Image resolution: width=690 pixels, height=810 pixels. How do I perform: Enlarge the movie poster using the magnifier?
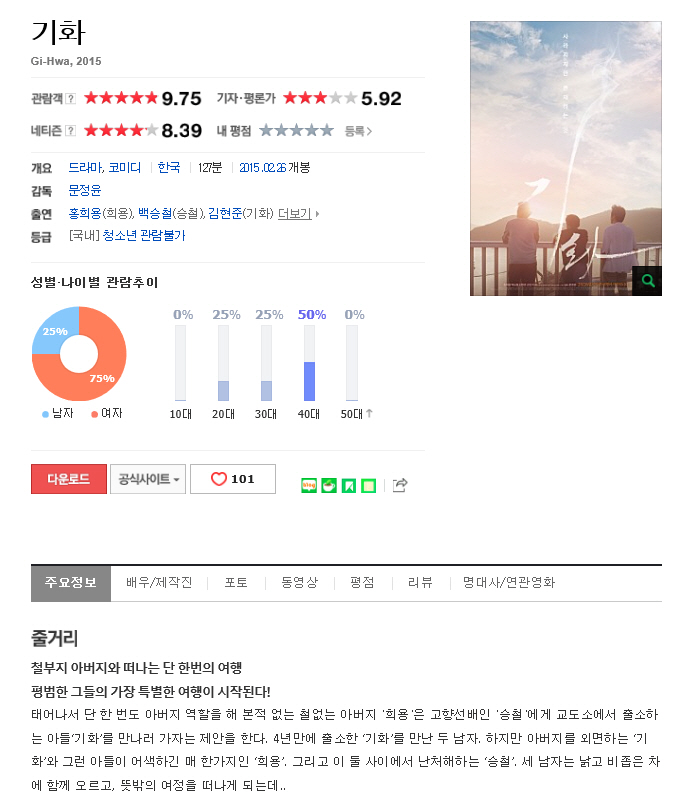pos(647,281)
